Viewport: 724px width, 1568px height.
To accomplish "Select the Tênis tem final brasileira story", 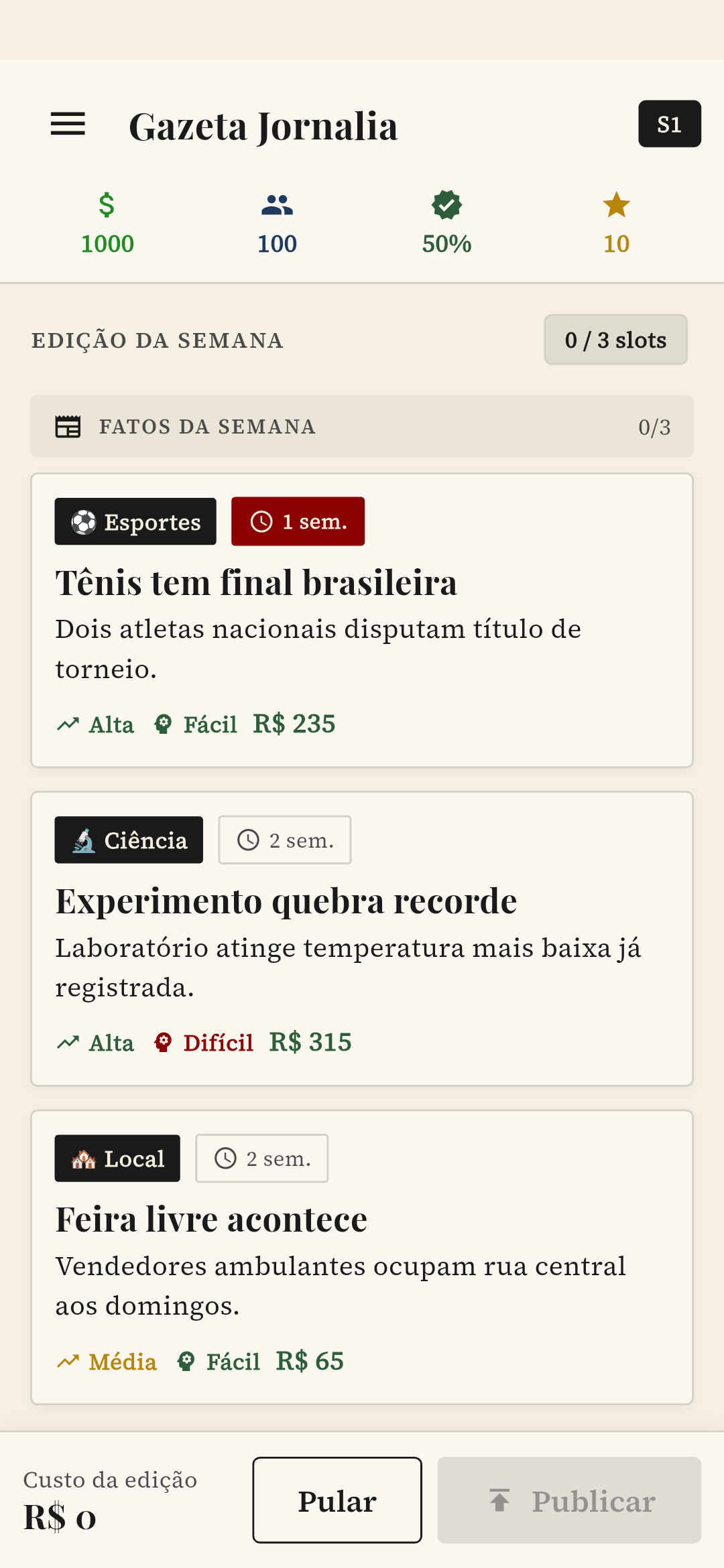I will click(x=362, y=620).
